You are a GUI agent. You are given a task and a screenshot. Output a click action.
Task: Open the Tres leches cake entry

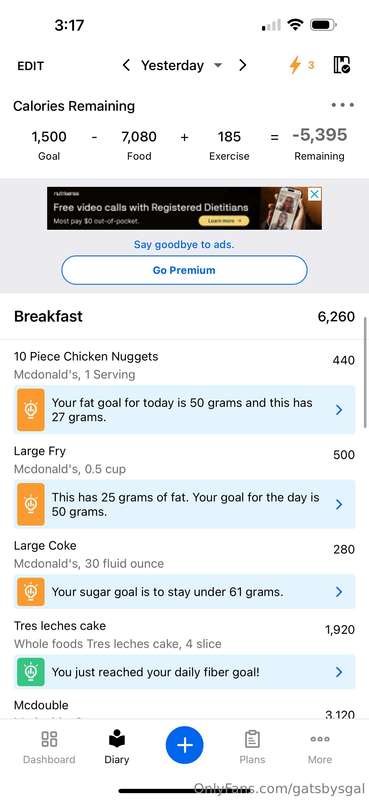184,635
